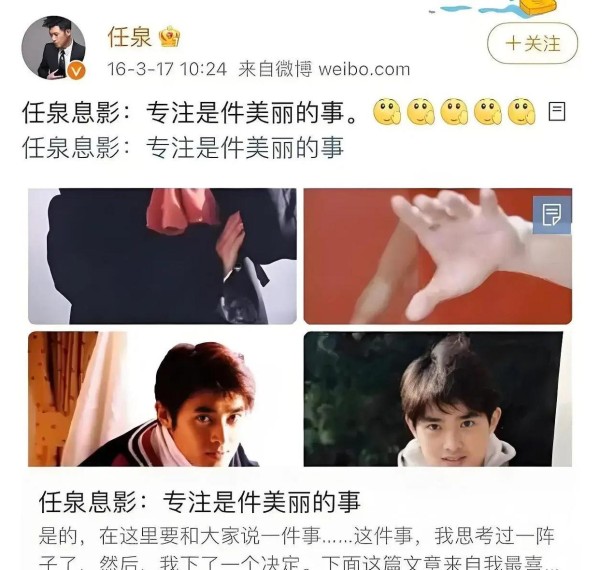Open 任泉's profile avatar
Viewport: 600px width, 570px height.
pyautogui.click(x=52, y=47)
